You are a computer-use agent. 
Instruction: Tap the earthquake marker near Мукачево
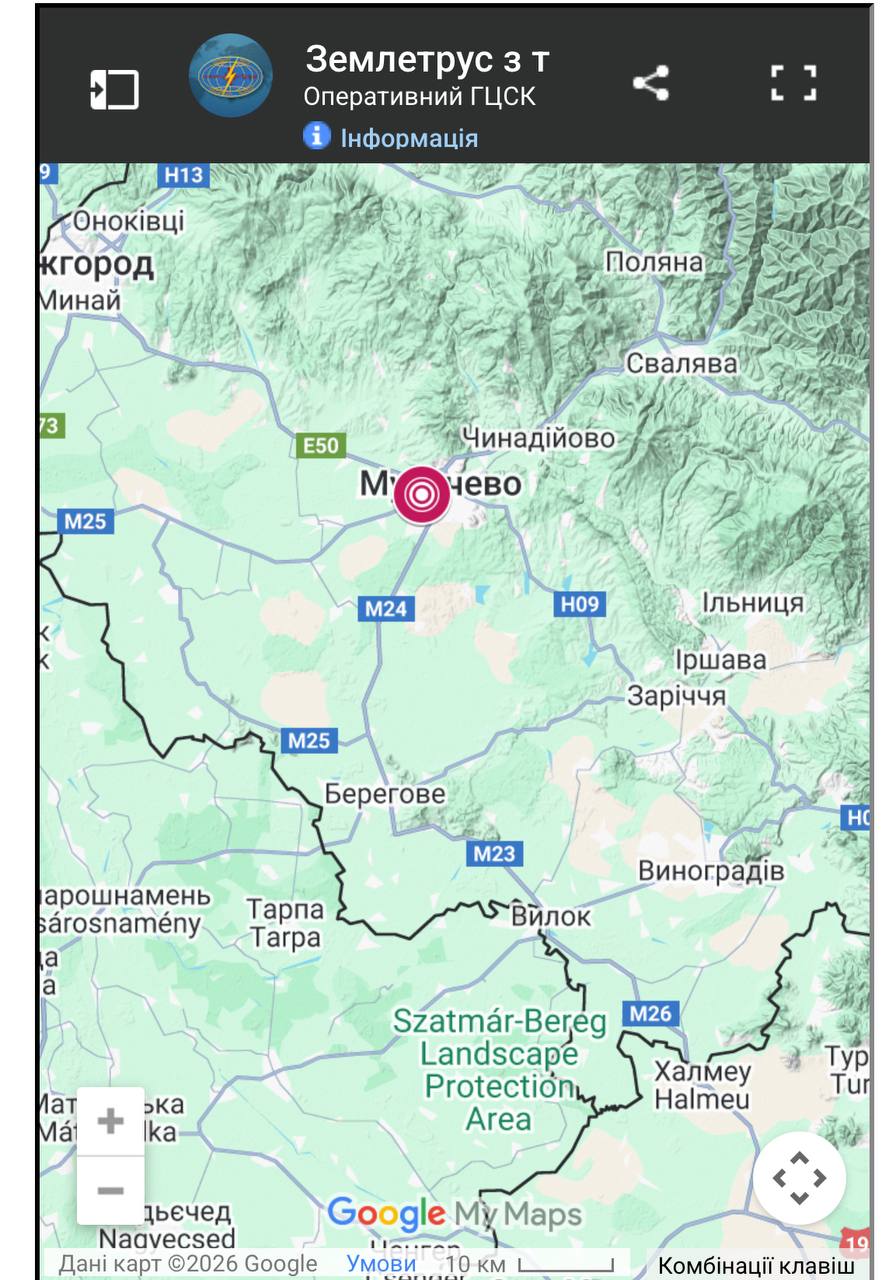tap(421, 494)
